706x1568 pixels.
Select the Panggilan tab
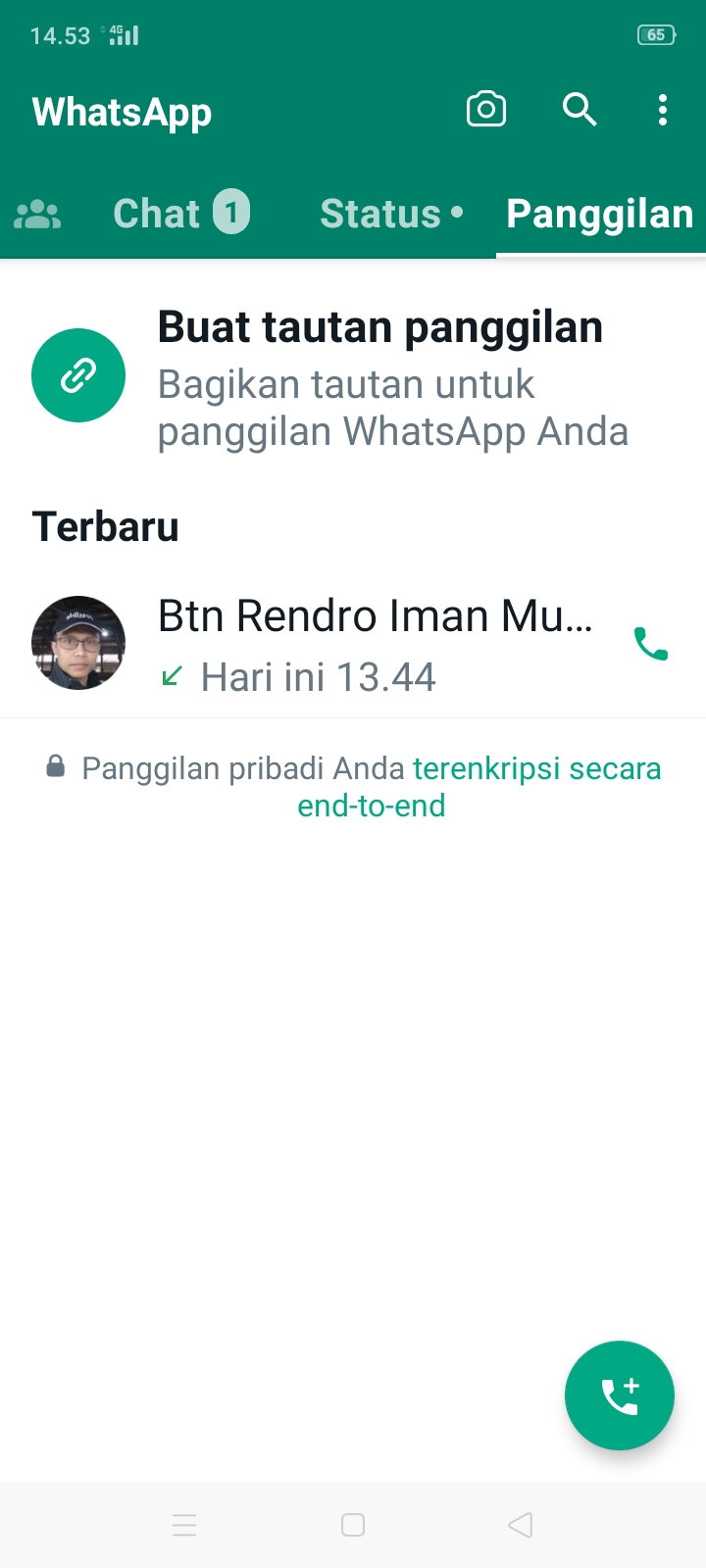600,214
